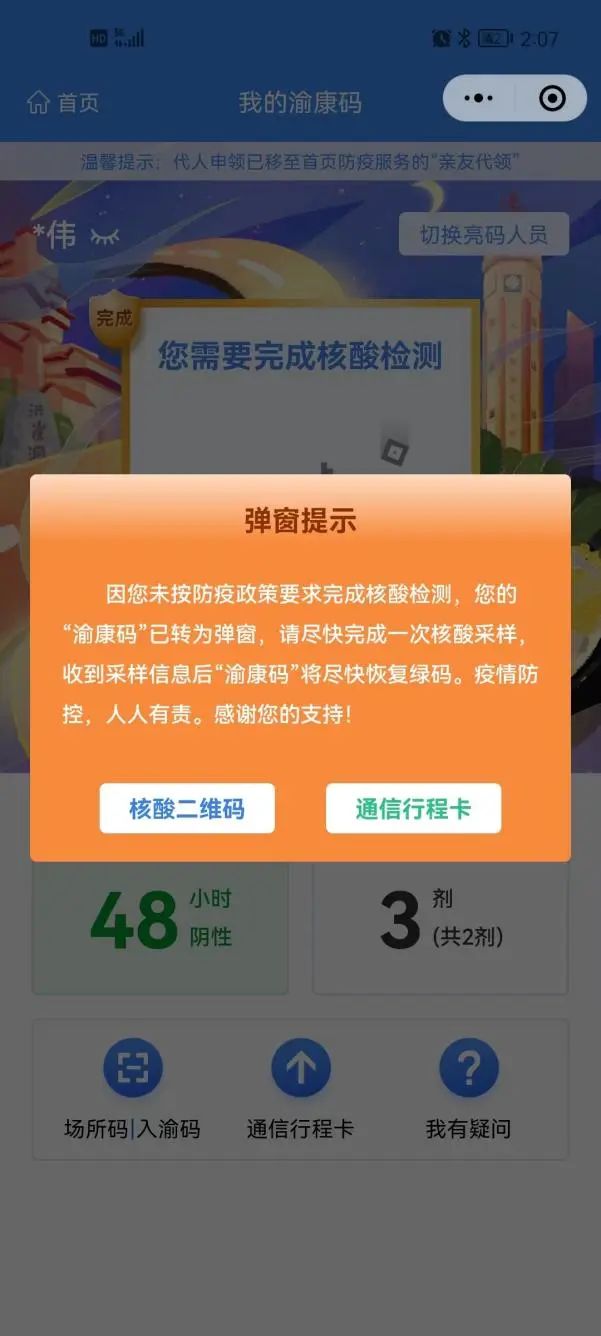Open the bottom 通信行程卡 arrow icon

[x=300, y=1068]
